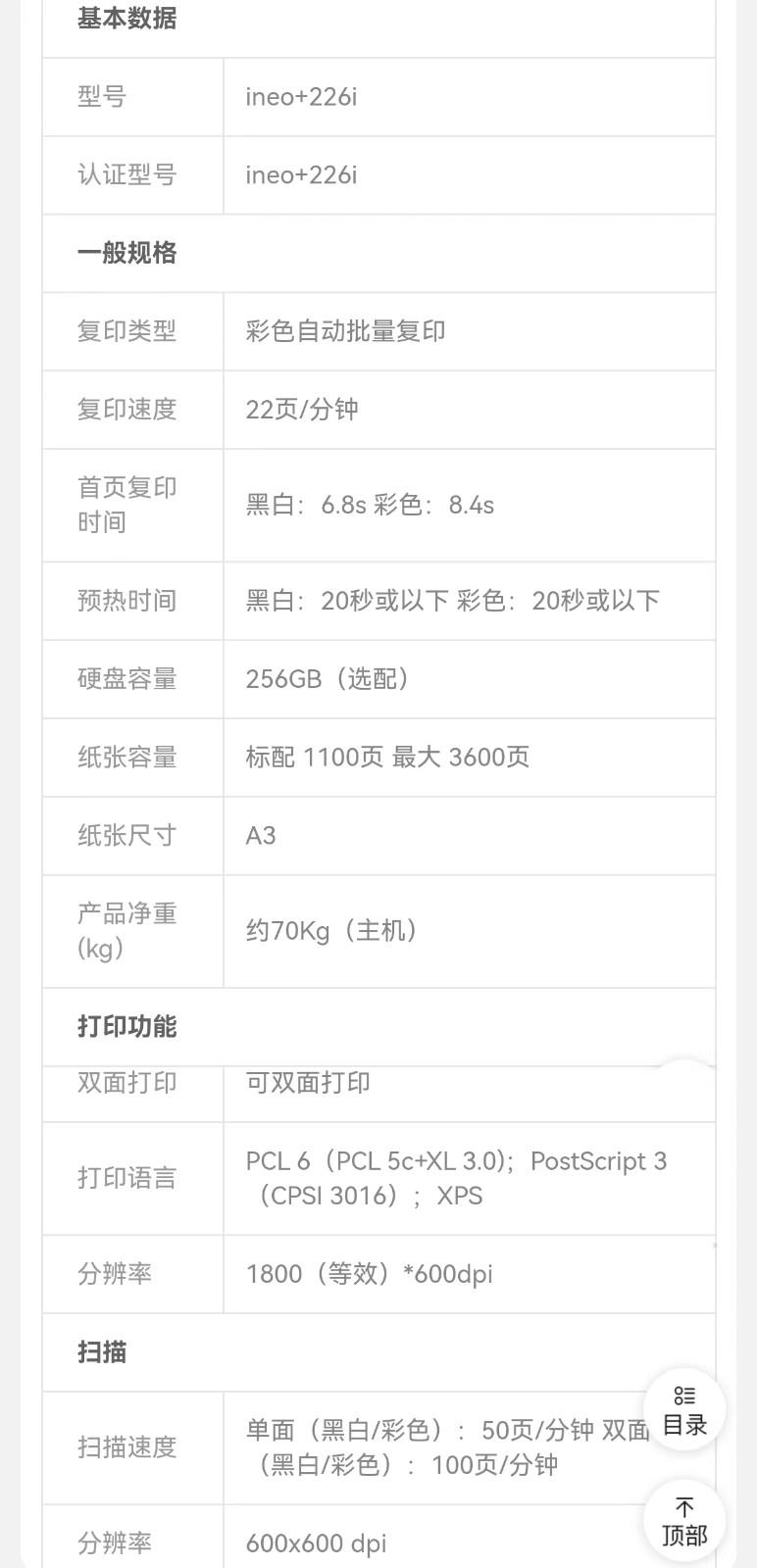Select the 产品净重 row label

tap(127, 930)
